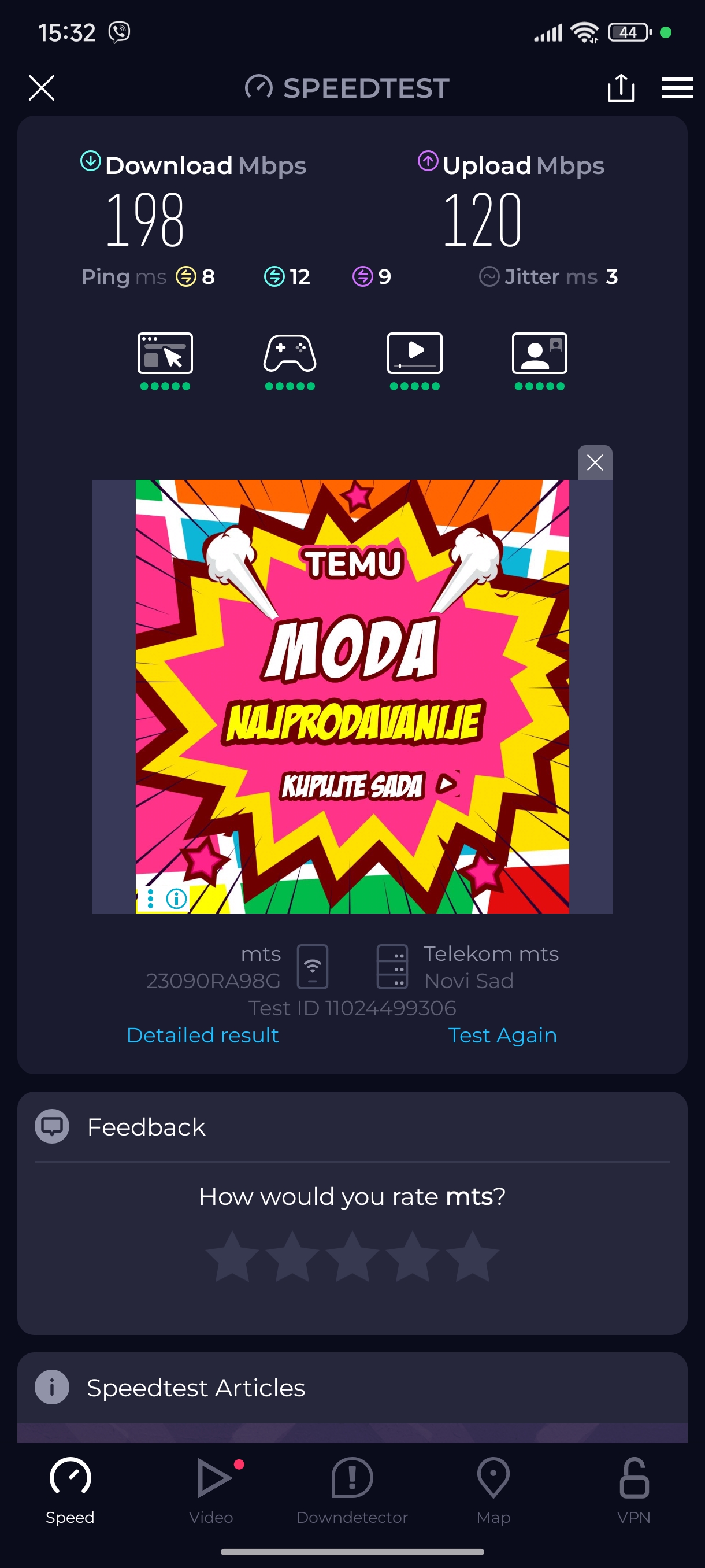Dismiss the Temu advertisement
Screen dimensions: 705x1568
pos(594,463)
